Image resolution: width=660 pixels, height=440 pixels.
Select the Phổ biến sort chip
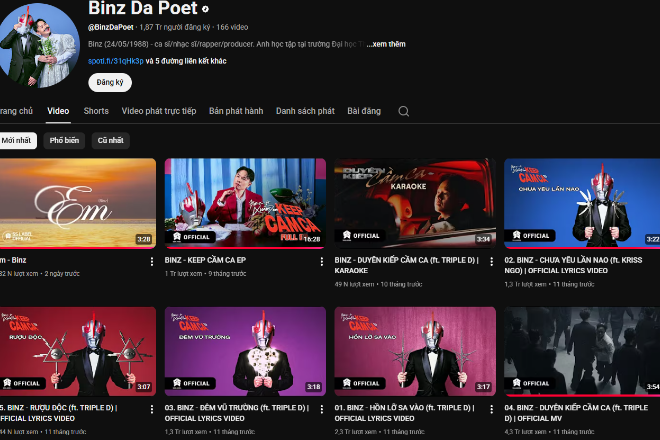64,141
